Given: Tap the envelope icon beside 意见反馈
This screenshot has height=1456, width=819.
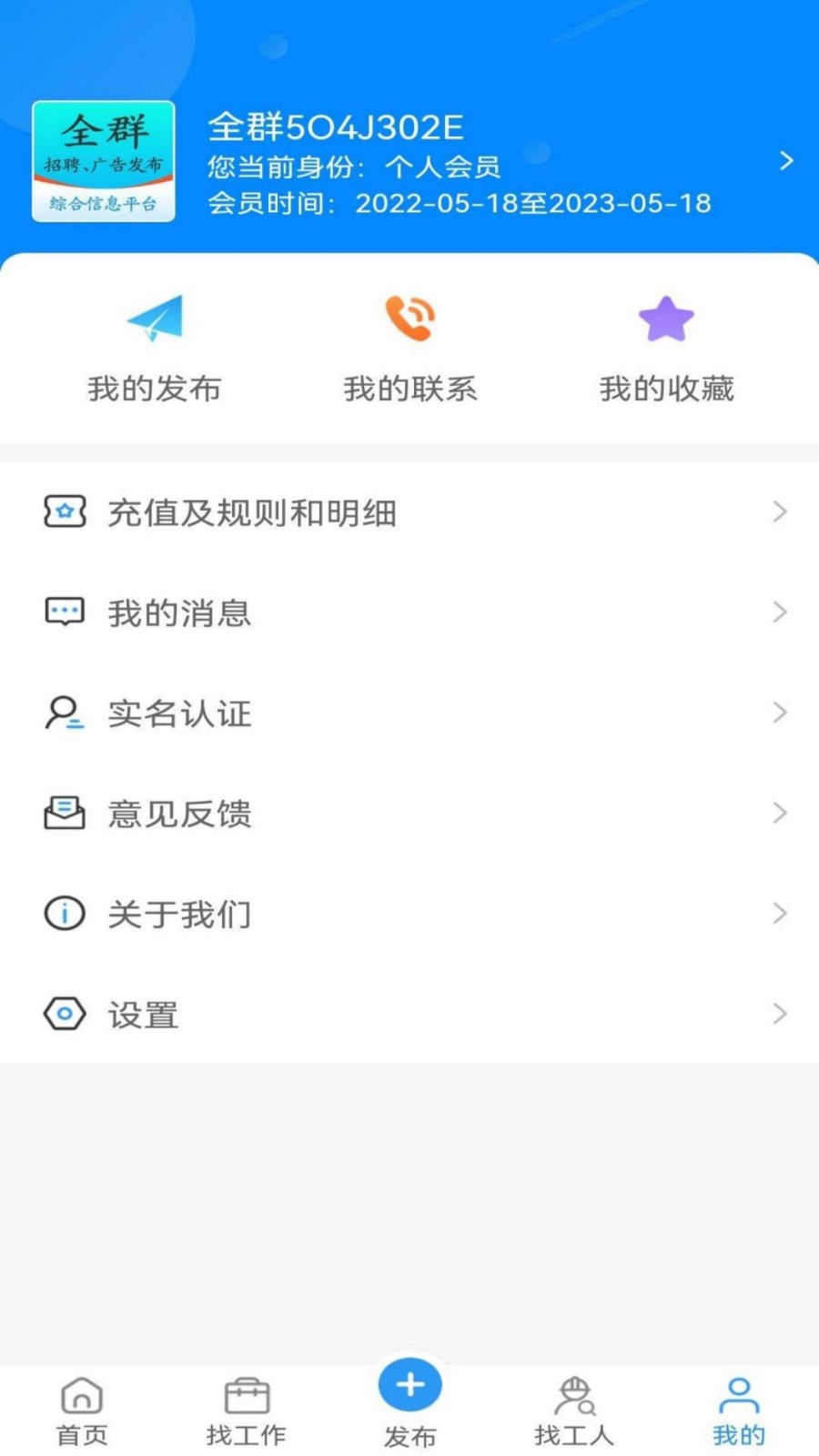Looking at the screenshot, I should click(x=64, y=814).
